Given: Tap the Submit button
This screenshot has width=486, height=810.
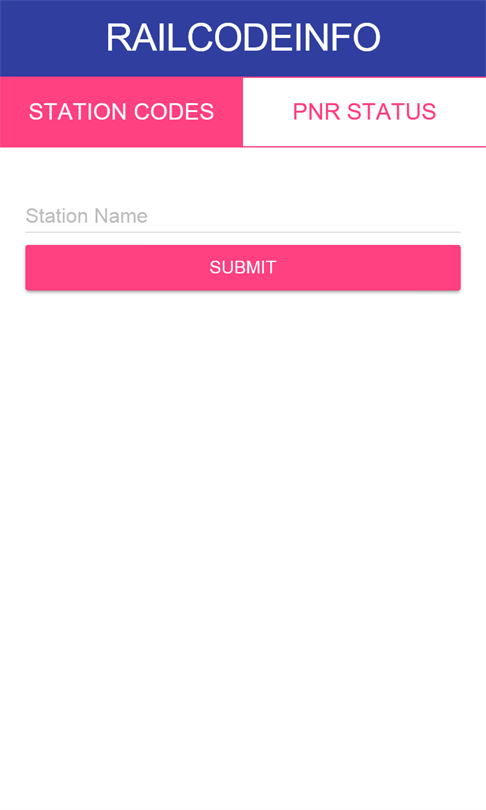Looking at the screenshot, I should click(x=243, y=268).
